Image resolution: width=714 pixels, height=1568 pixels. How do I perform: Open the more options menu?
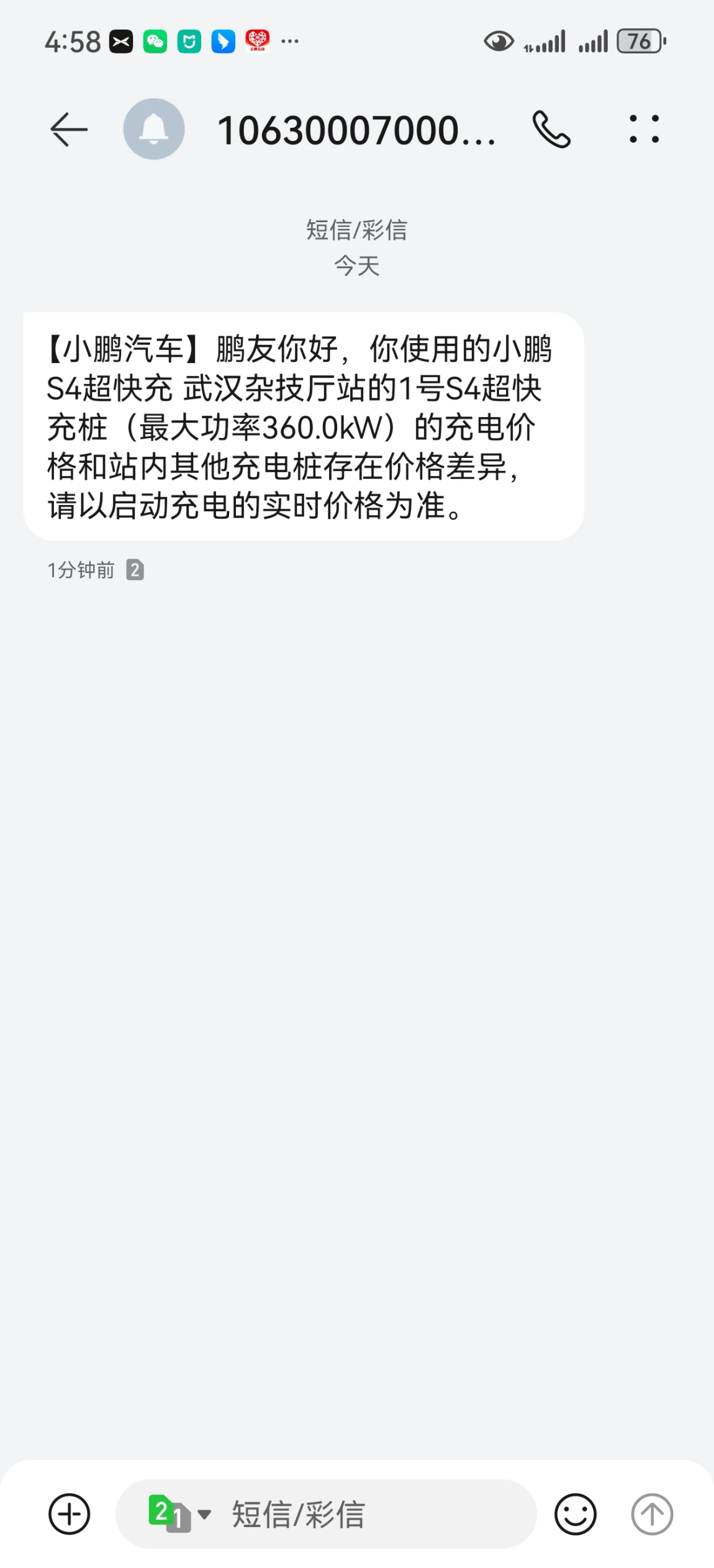[644, 129]
